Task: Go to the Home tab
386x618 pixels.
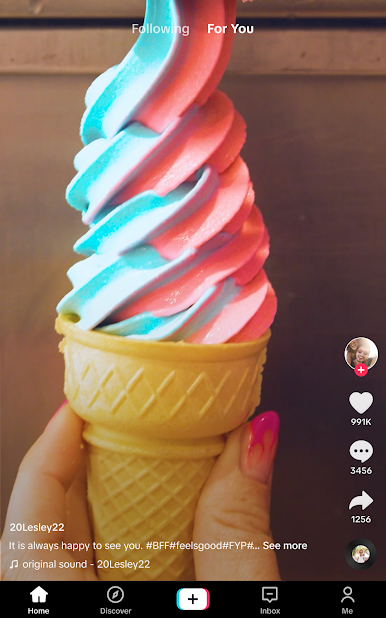Action: (38, 600)
